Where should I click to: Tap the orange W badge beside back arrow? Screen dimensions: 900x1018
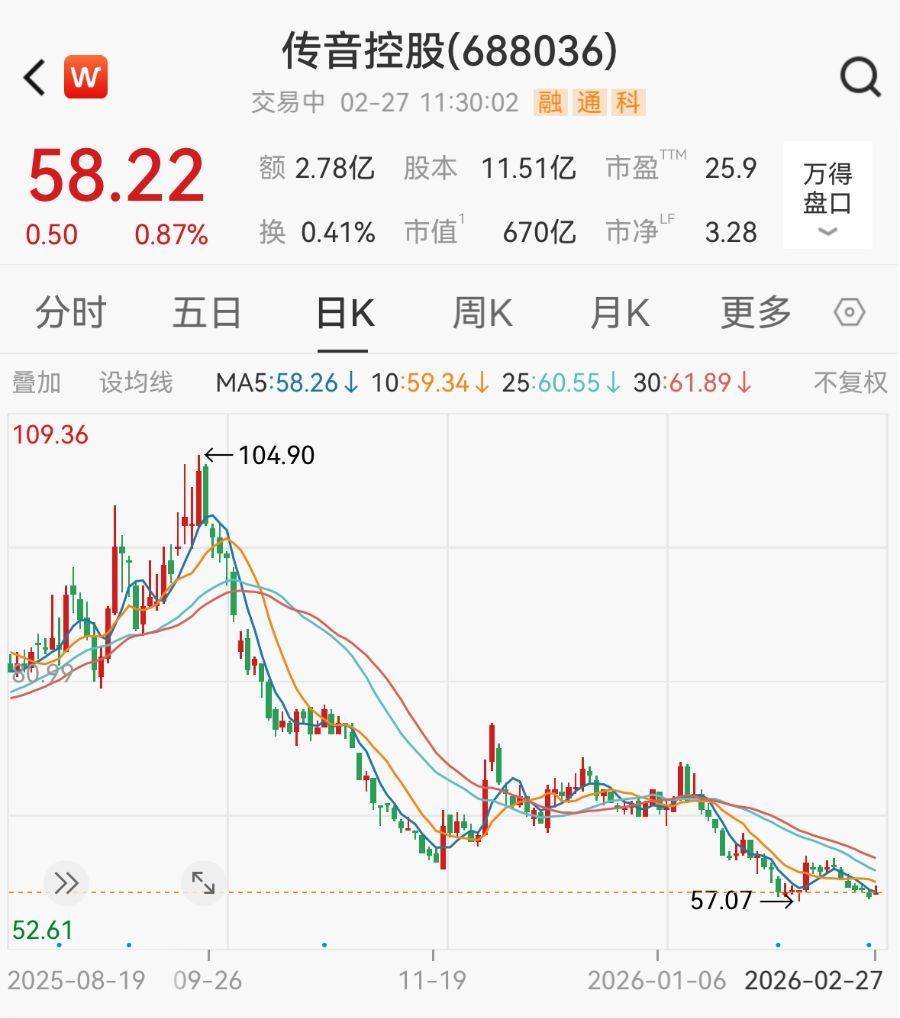(x=86, y=77)
